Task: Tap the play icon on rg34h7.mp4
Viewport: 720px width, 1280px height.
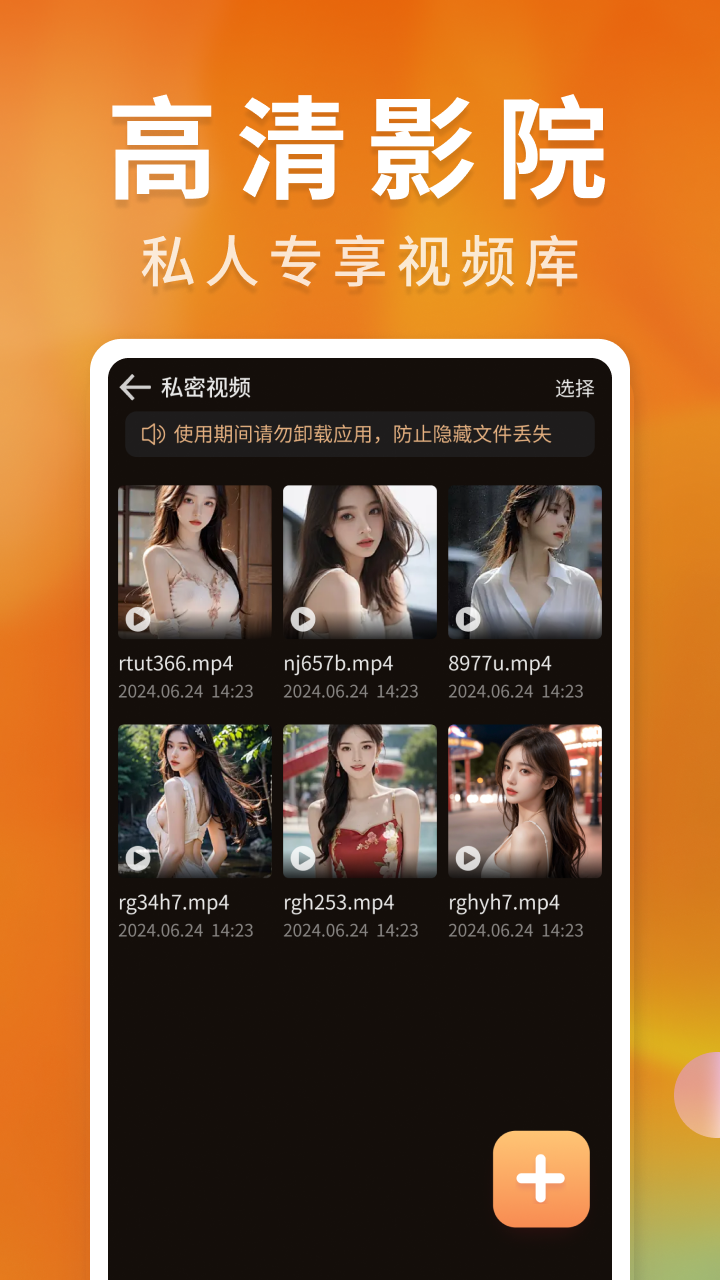Action: [138, 857]
